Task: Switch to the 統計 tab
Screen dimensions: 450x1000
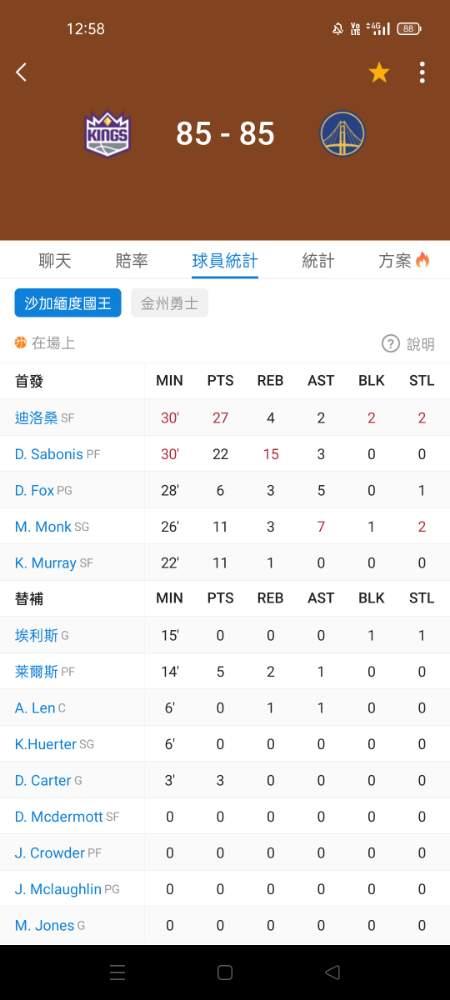Action: click(318, 261)
